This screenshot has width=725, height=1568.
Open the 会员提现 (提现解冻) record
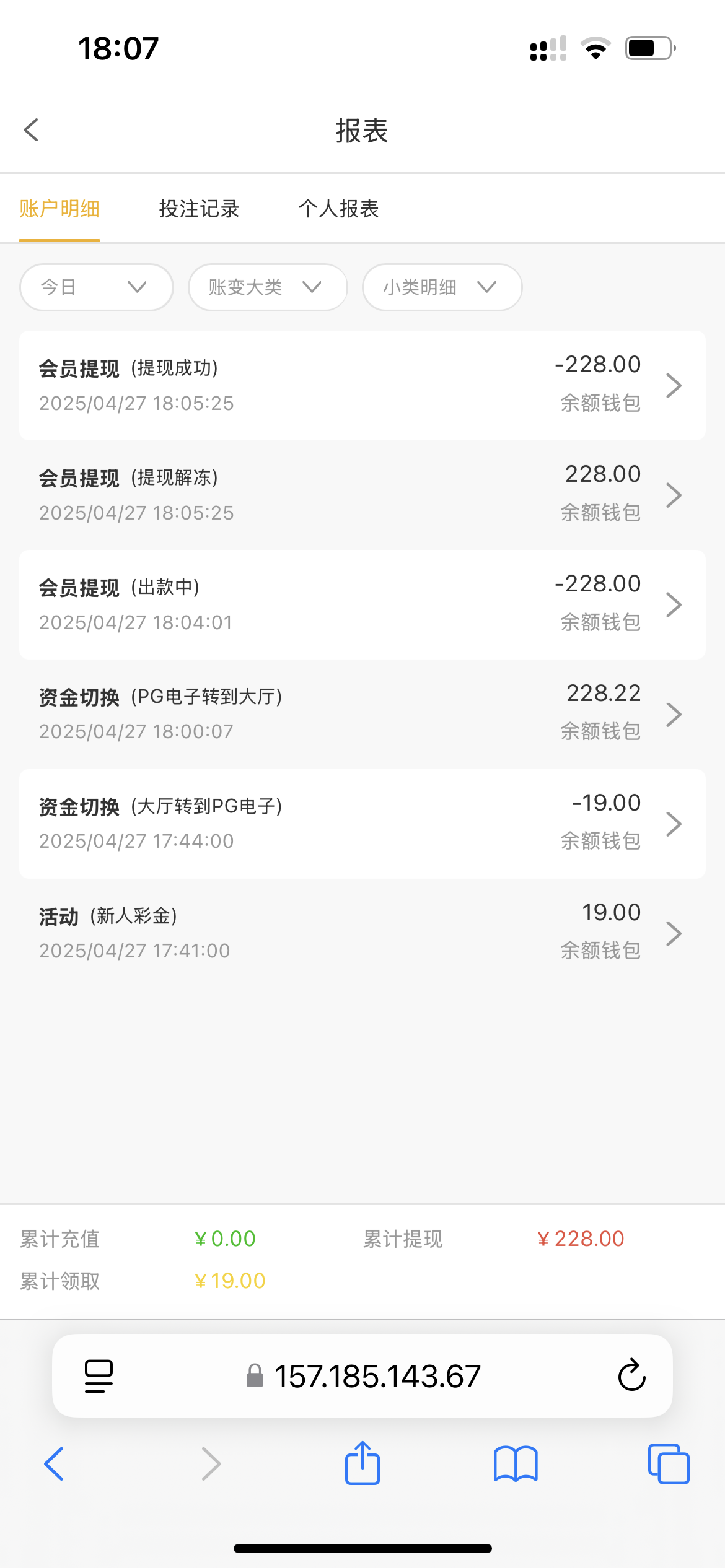[362, 495]
